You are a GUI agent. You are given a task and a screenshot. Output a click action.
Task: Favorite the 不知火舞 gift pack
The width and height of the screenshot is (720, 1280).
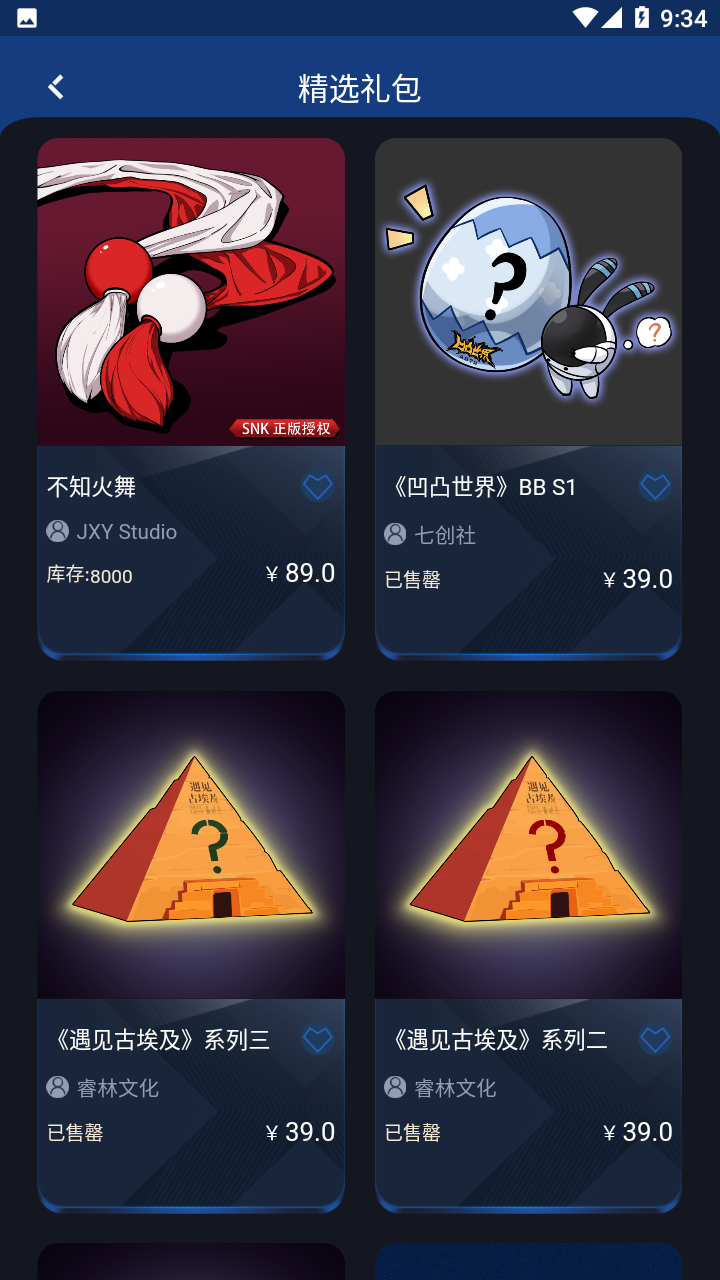(317, 486)
